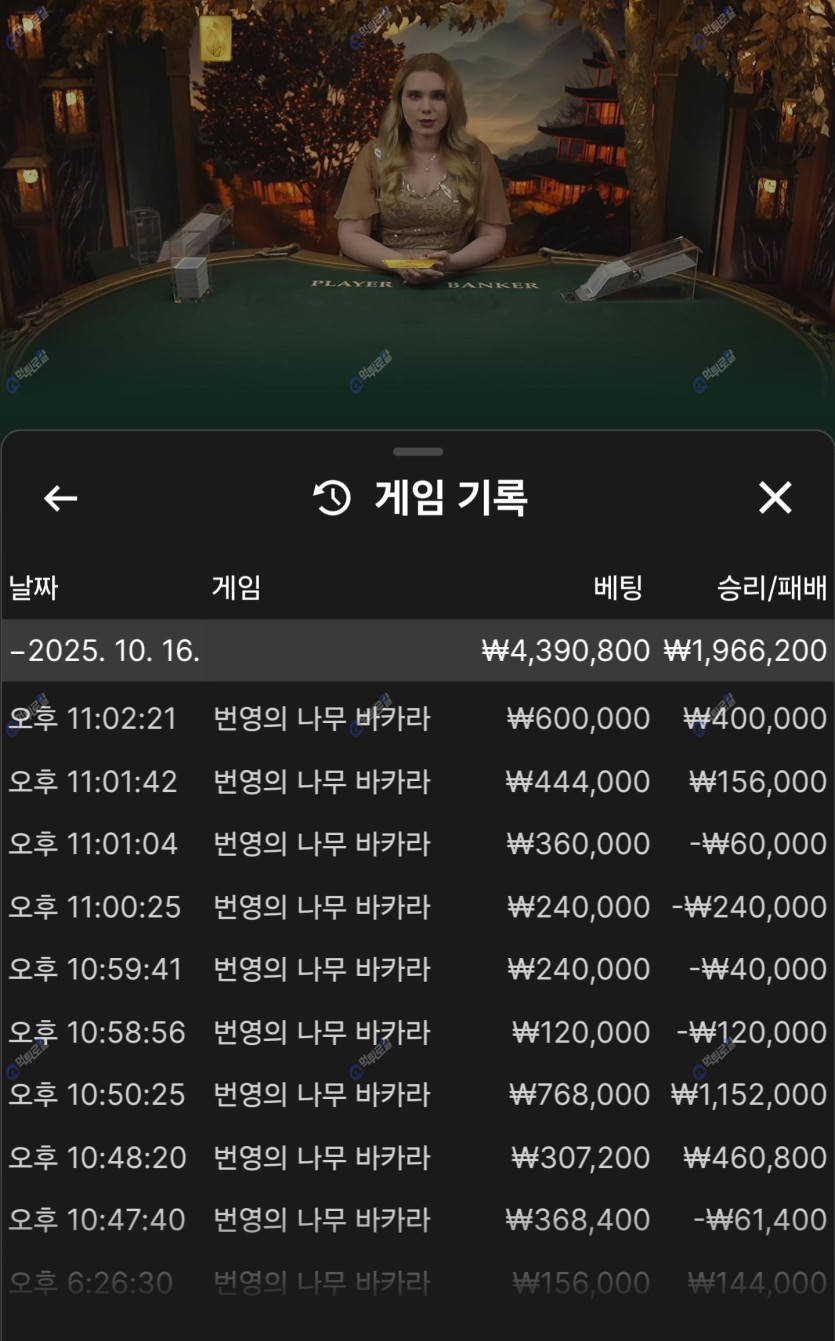
Task: Tap the sheet drag handle above 게임 기록
Action: (x=417, y=452)
